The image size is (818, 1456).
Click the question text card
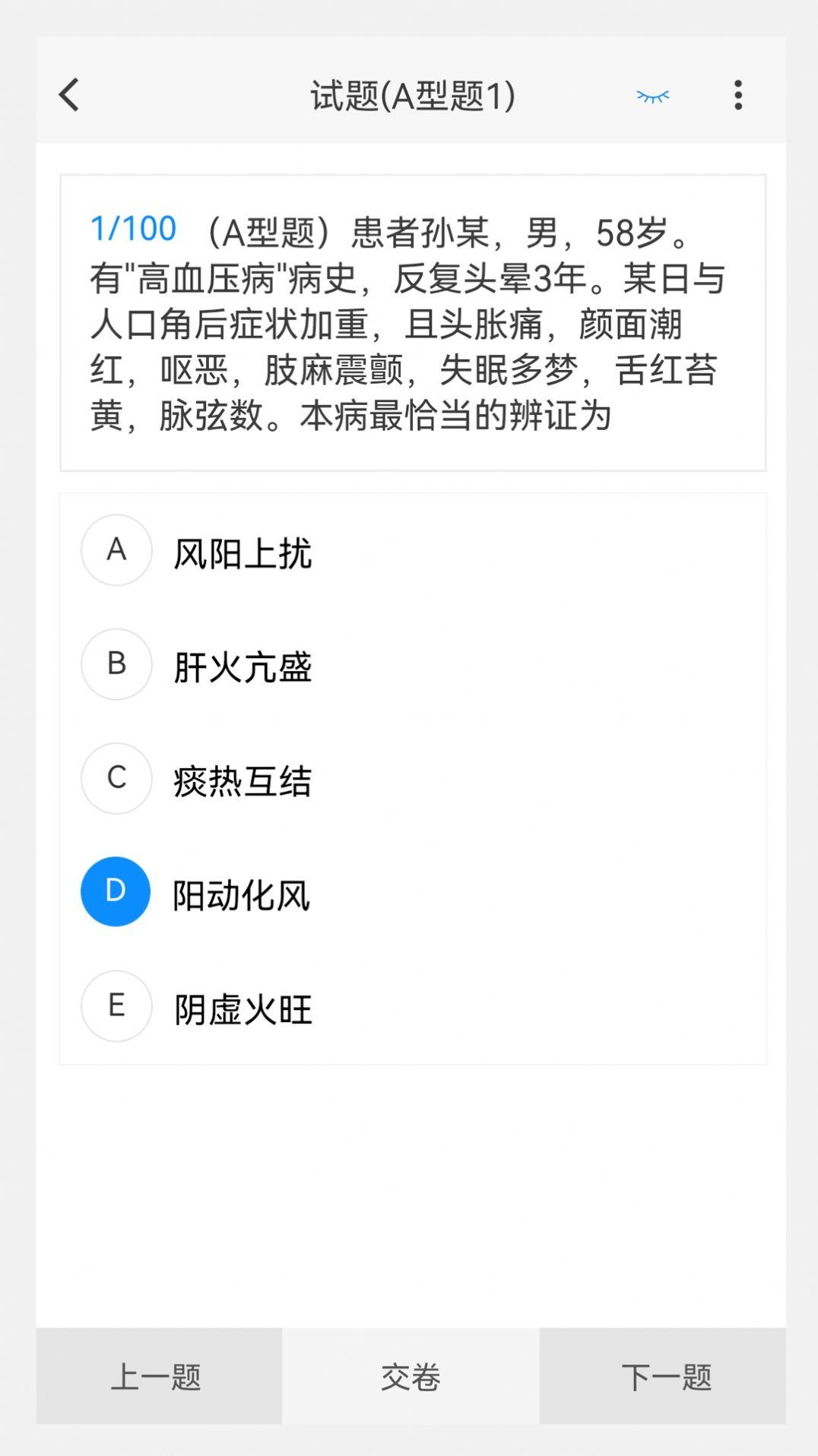[411, 323]
